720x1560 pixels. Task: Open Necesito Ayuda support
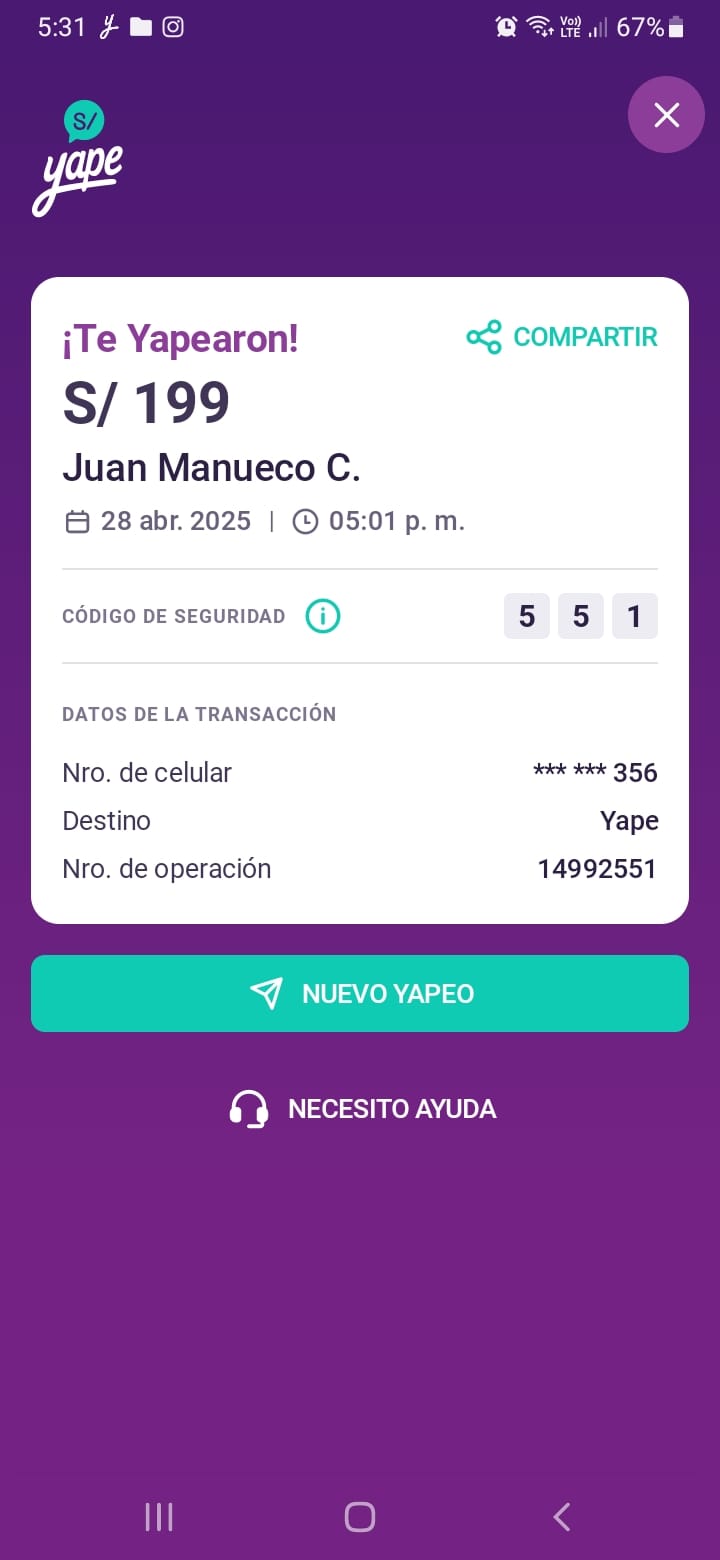362,1109
